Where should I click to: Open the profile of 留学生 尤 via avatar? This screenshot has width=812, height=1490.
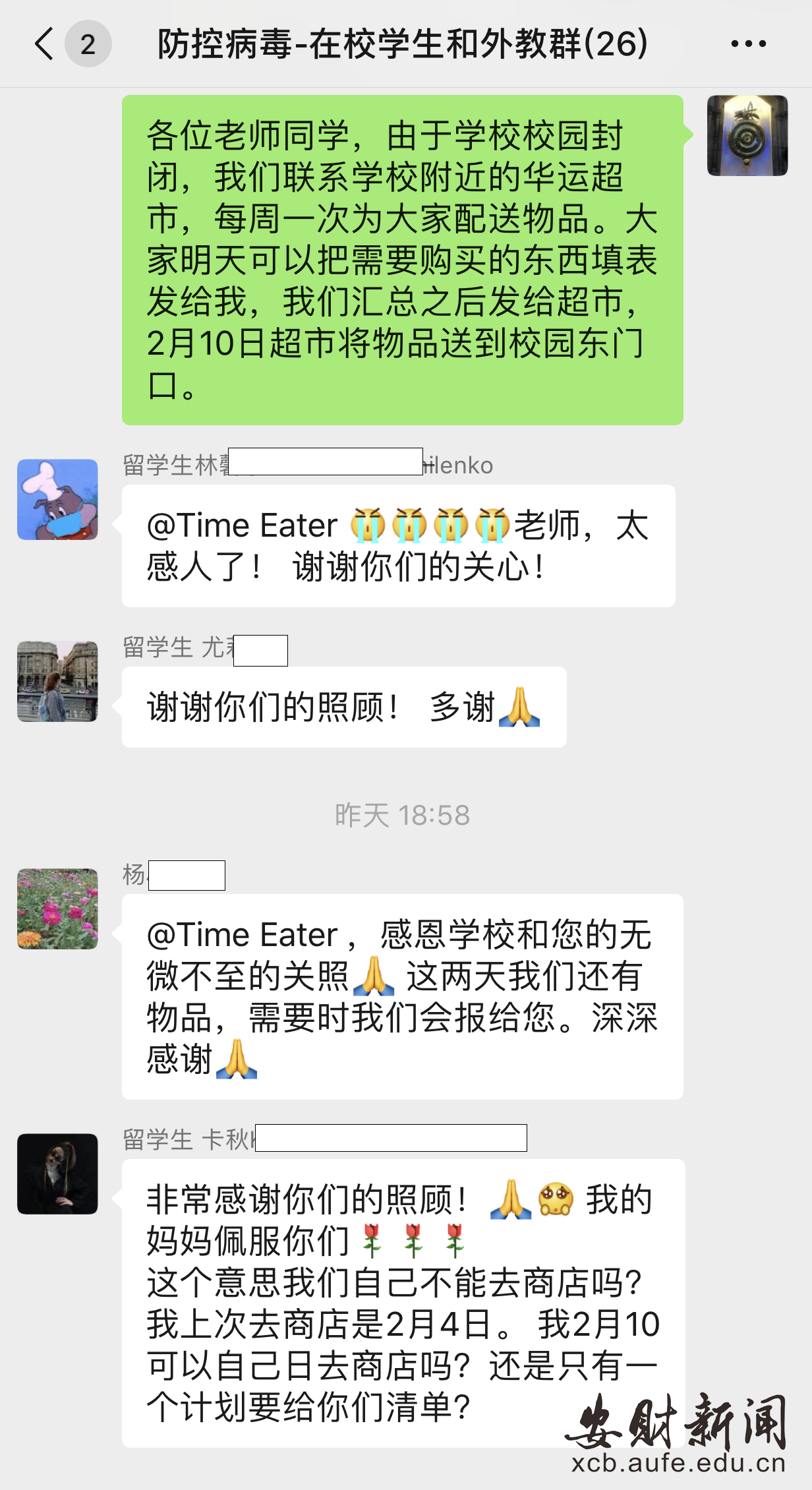click(x=57, y=681)
